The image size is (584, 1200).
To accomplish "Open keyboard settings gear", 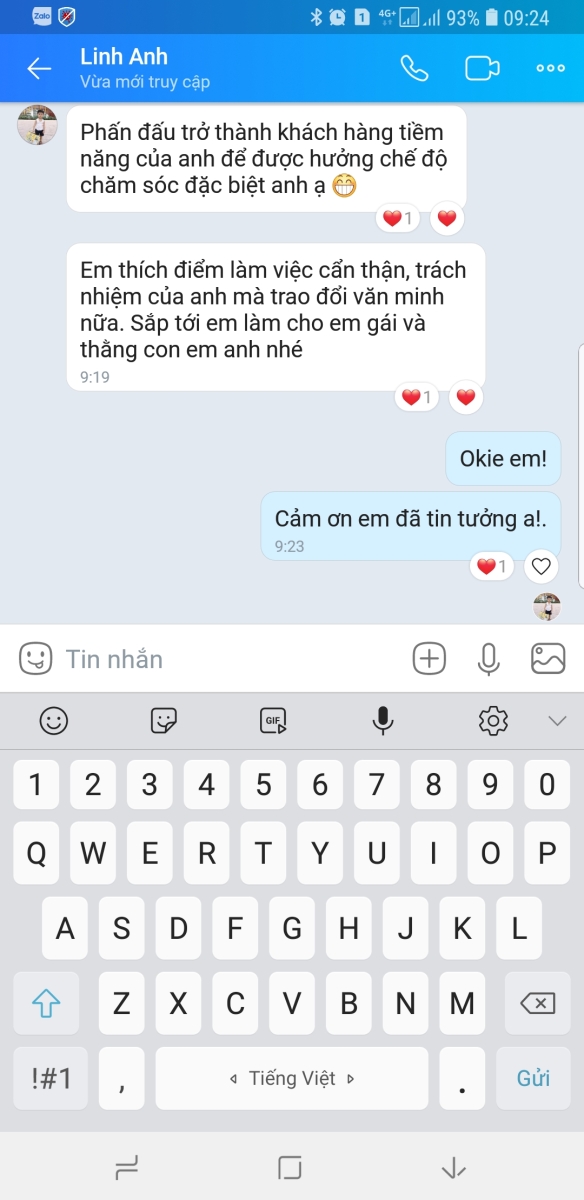I will 493,720.
